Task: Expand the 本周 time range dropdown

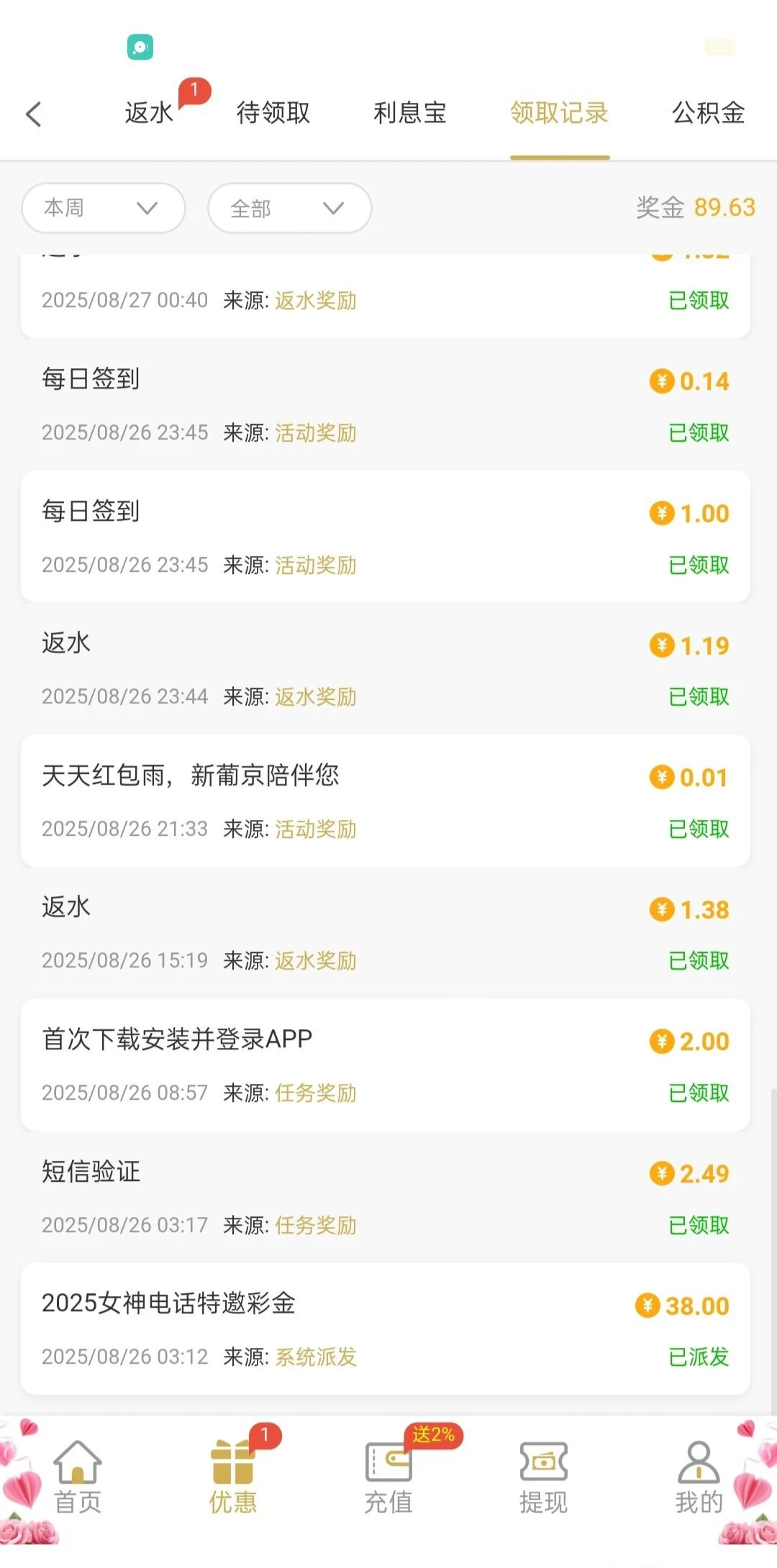Action: (x=104, y=208)
